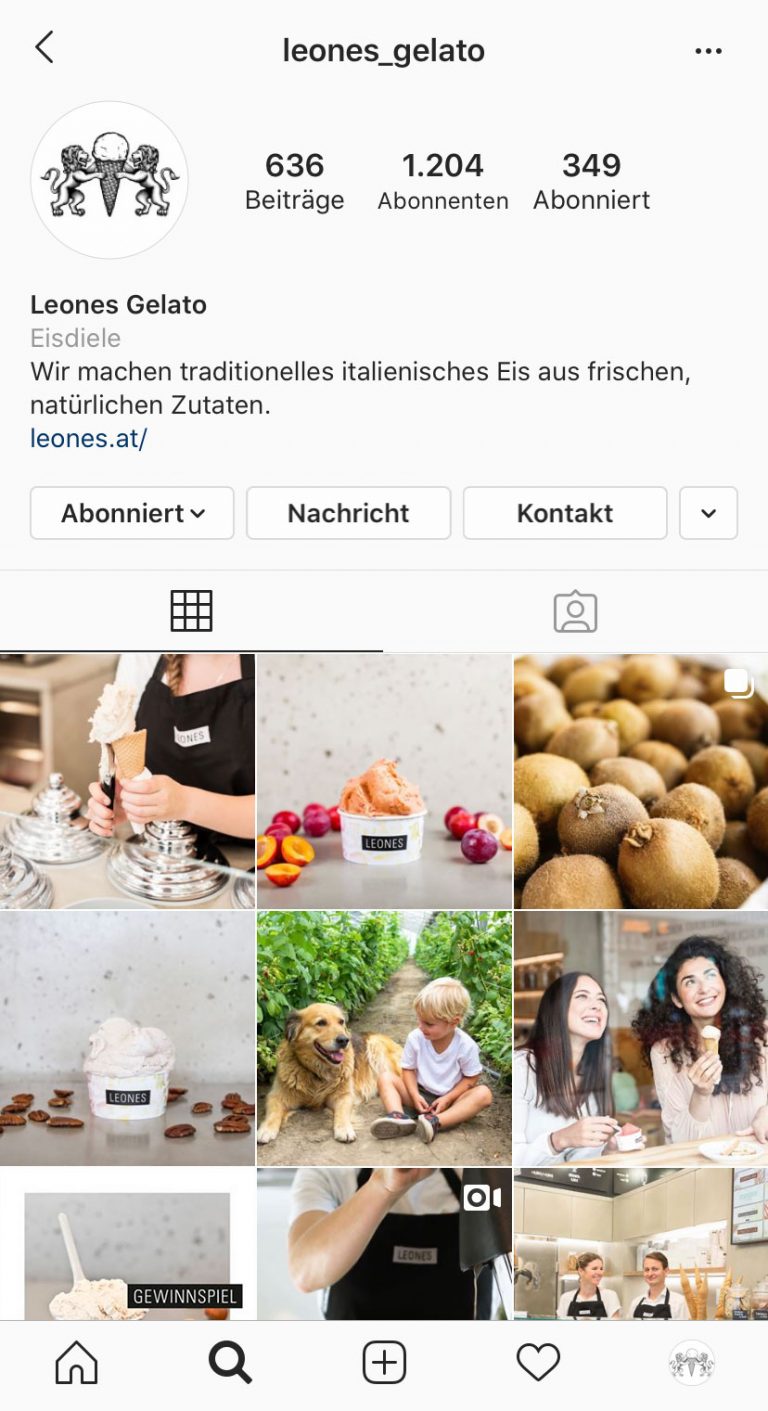Open the dog and child post
Image resolution: width=768 pixels, height=1411 pixels.
[384, 1038]
